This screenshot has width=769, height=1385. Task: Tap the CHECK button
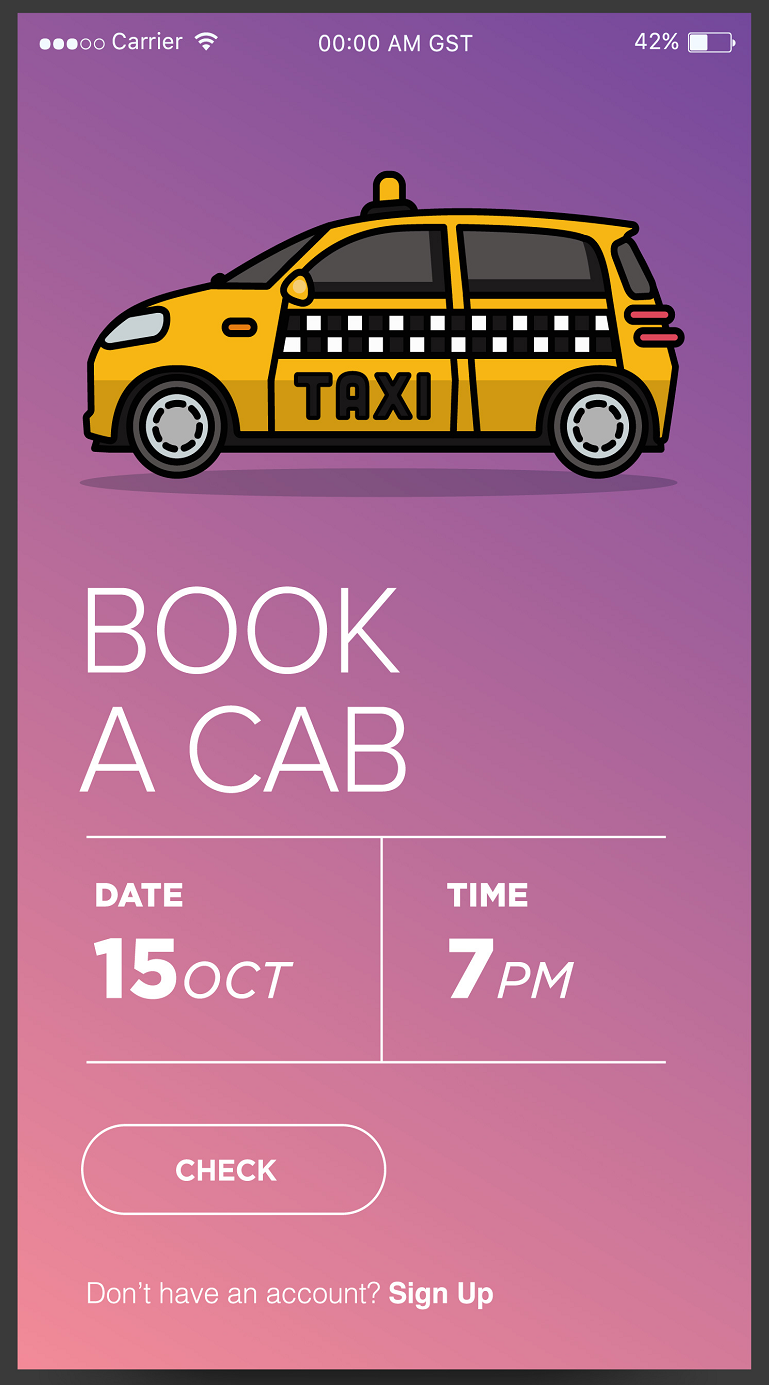[233, 1169]
